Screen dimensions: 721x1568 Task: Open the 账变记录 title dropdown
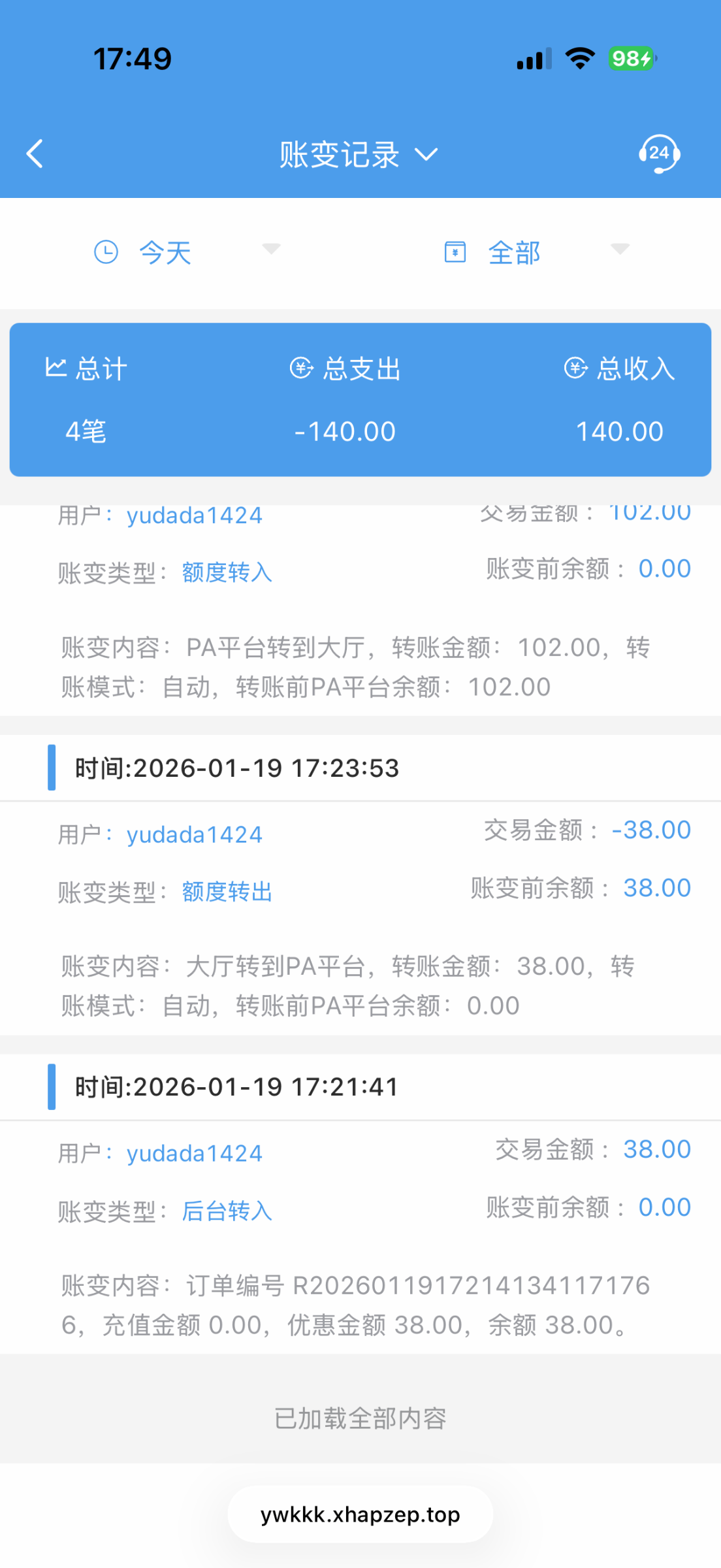click(x=359, y=155)
